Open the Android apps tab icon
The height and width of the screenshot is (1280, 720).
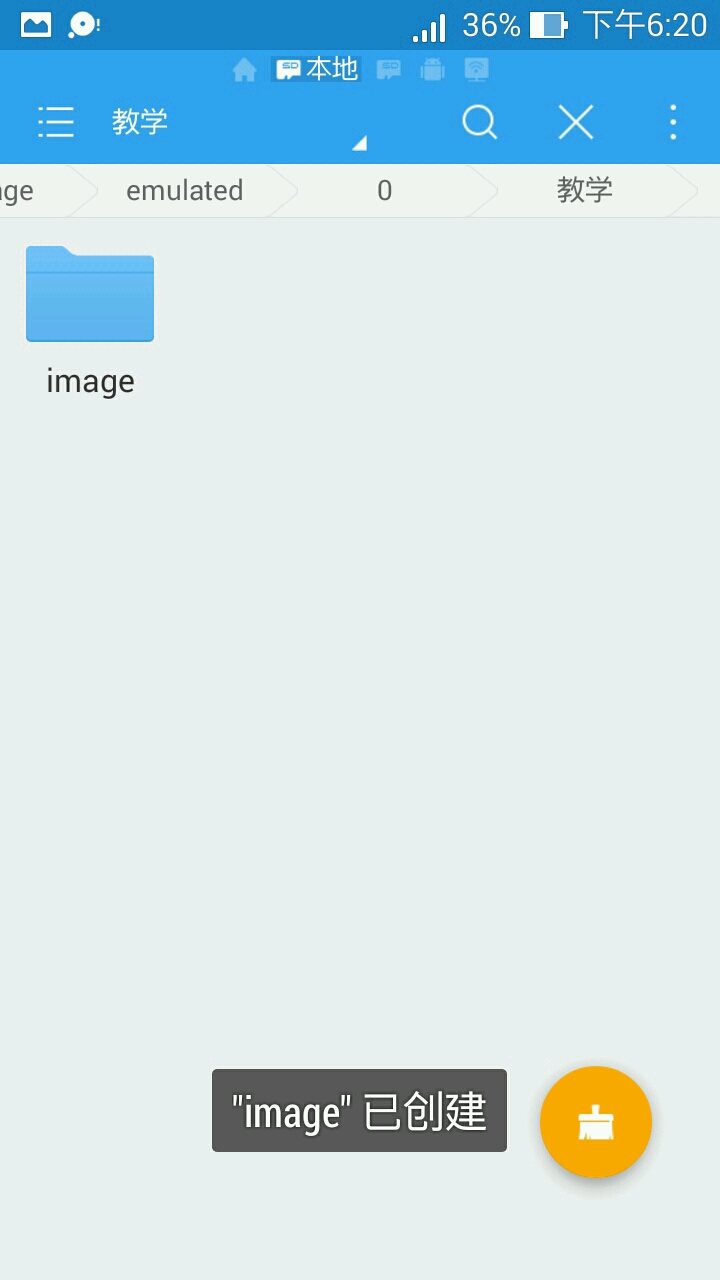433,70
